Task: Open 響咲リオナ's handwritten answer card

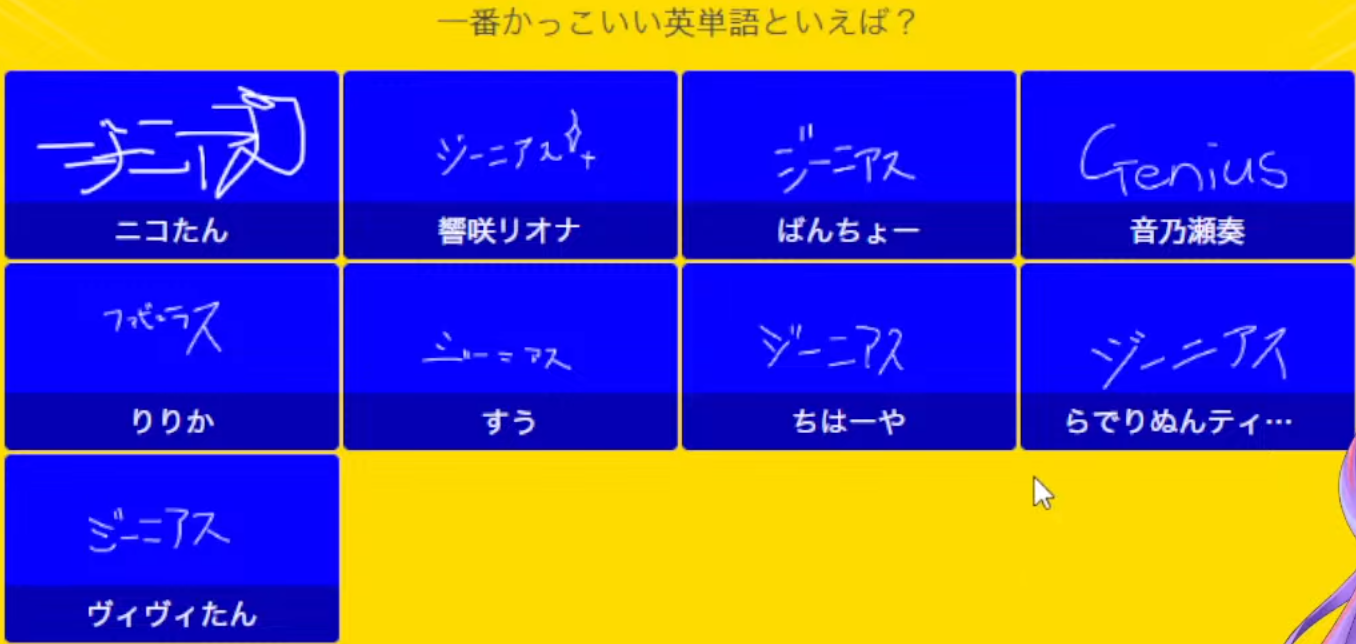Action: point(510,164)
